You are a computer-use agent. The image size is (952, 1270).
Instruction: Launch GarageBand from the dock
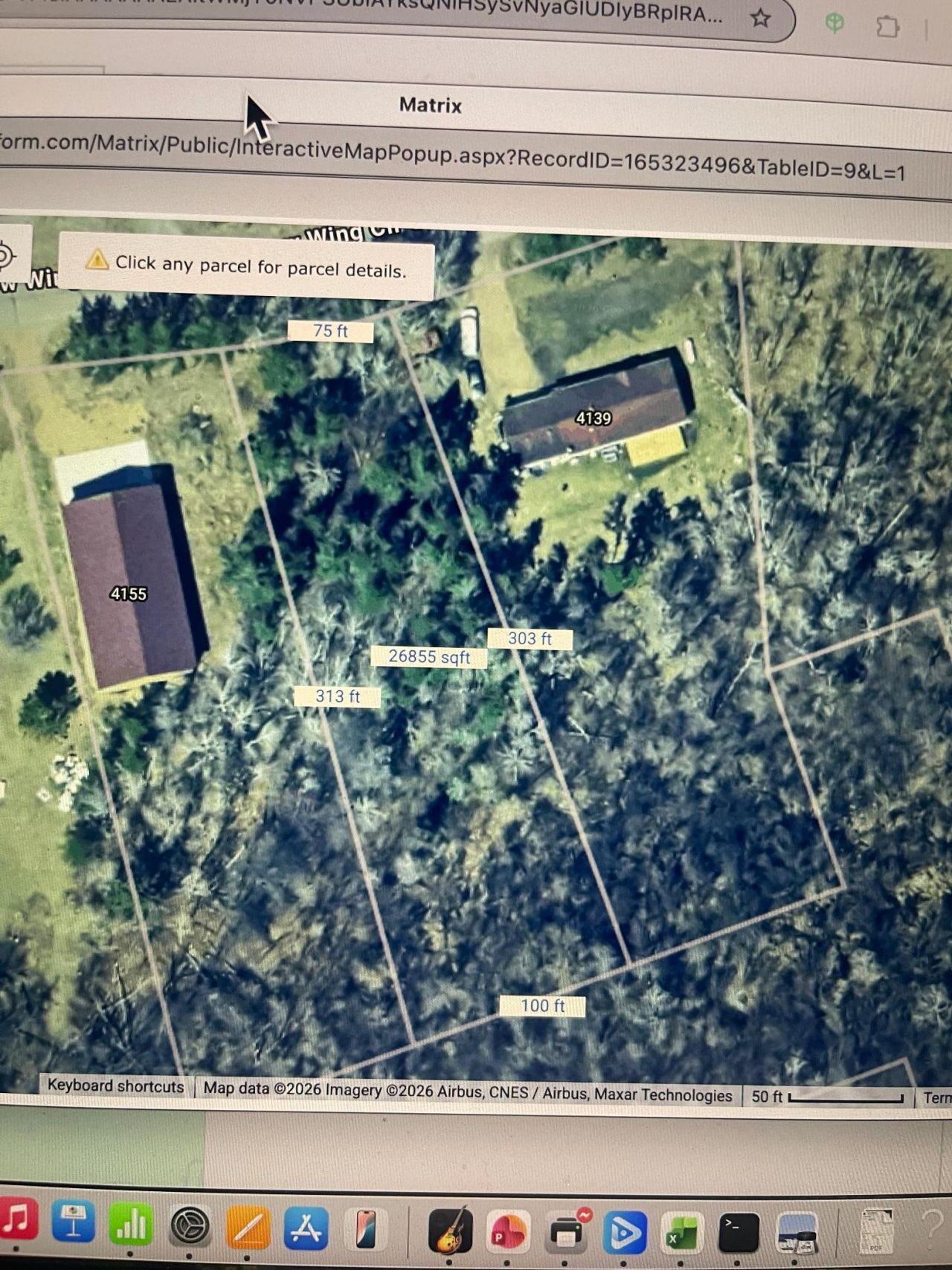coord(450,1231)
